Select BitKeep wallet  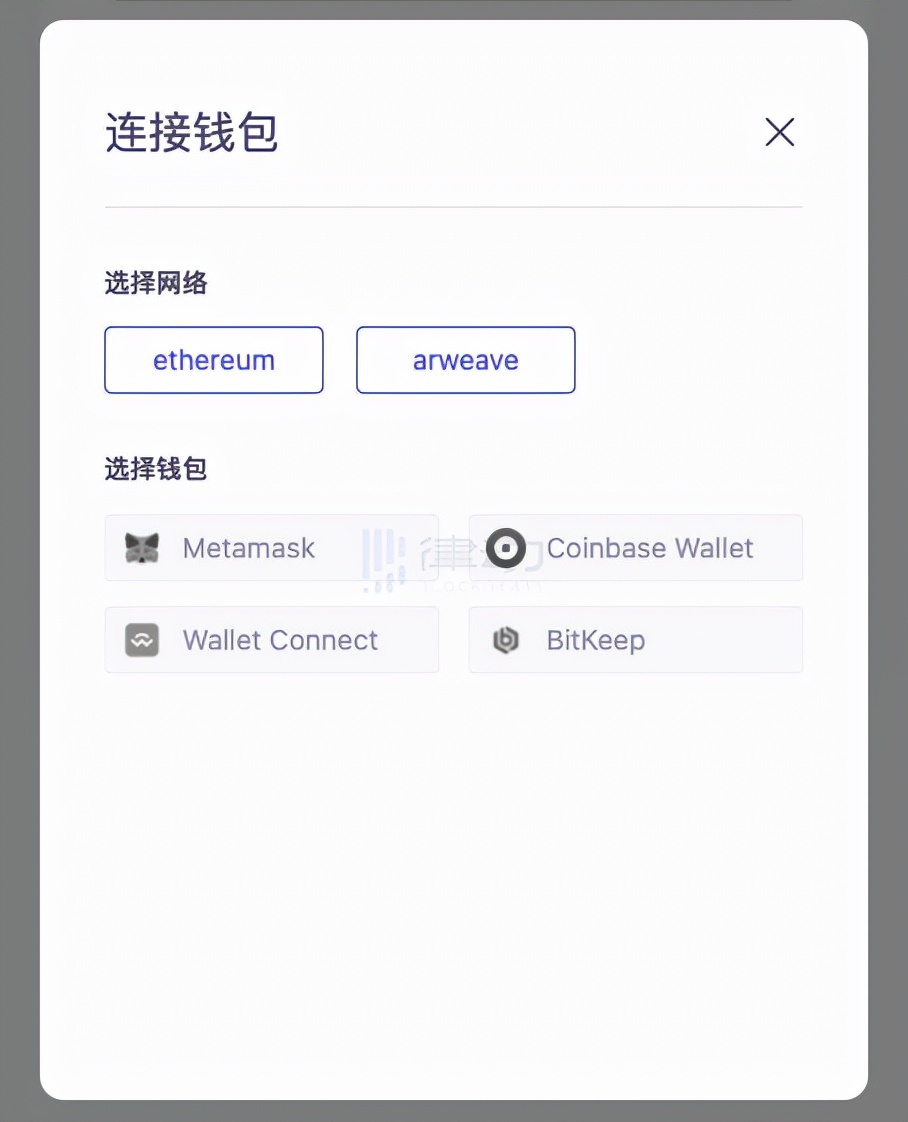coord(636,640)
